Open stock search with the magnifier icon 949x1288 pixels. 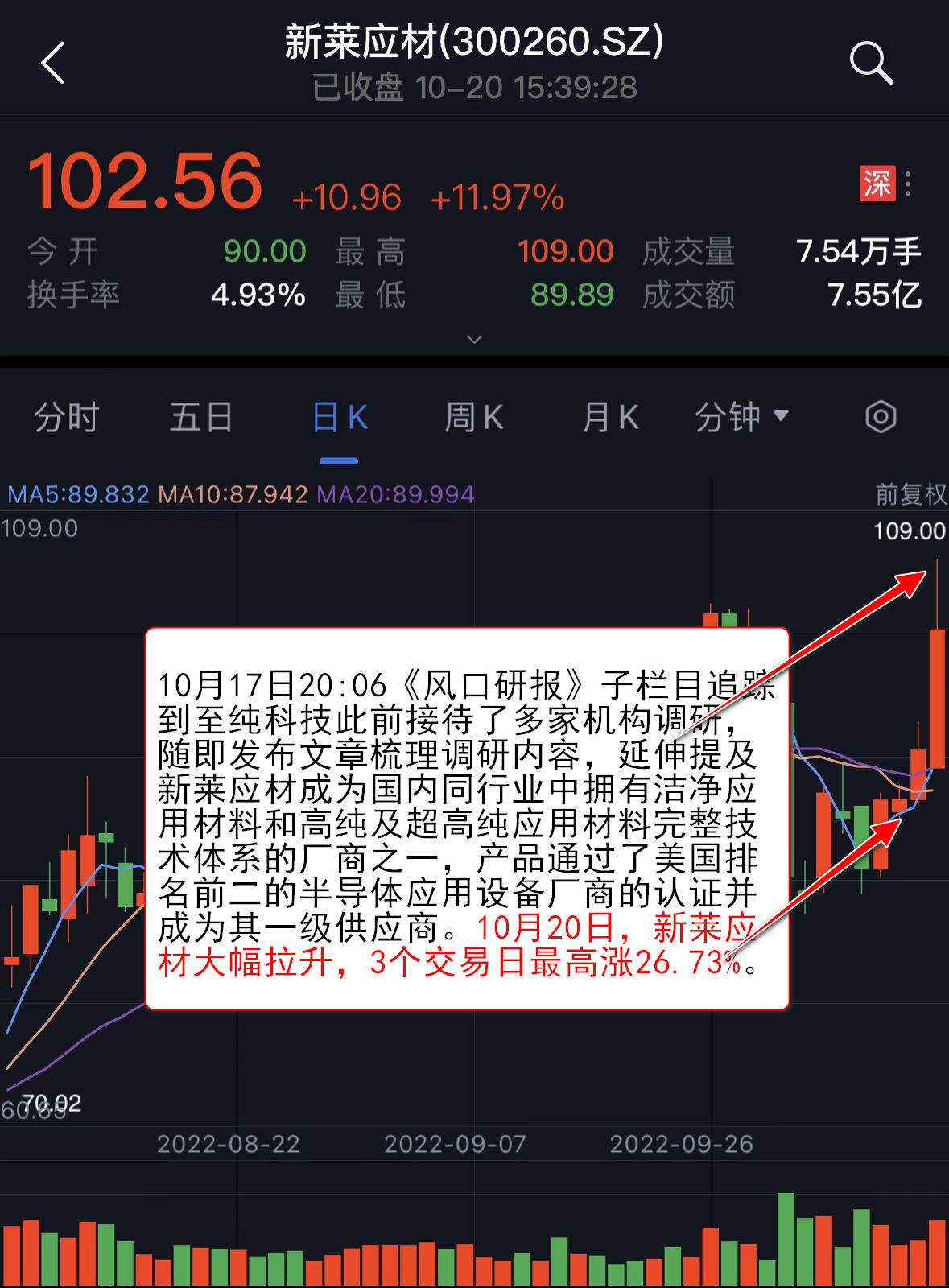[x=871, y=63]
